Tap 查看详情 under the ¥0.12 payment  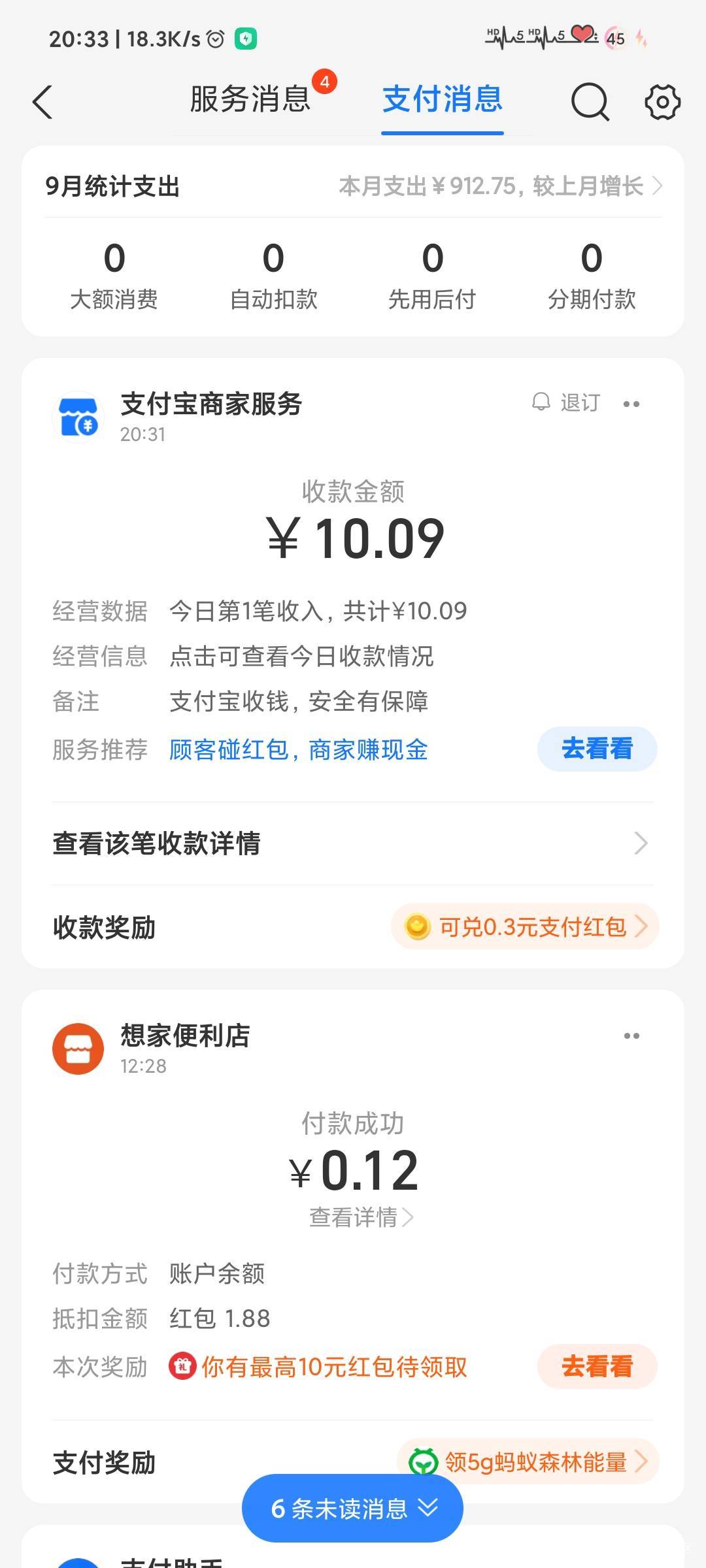360,1217
